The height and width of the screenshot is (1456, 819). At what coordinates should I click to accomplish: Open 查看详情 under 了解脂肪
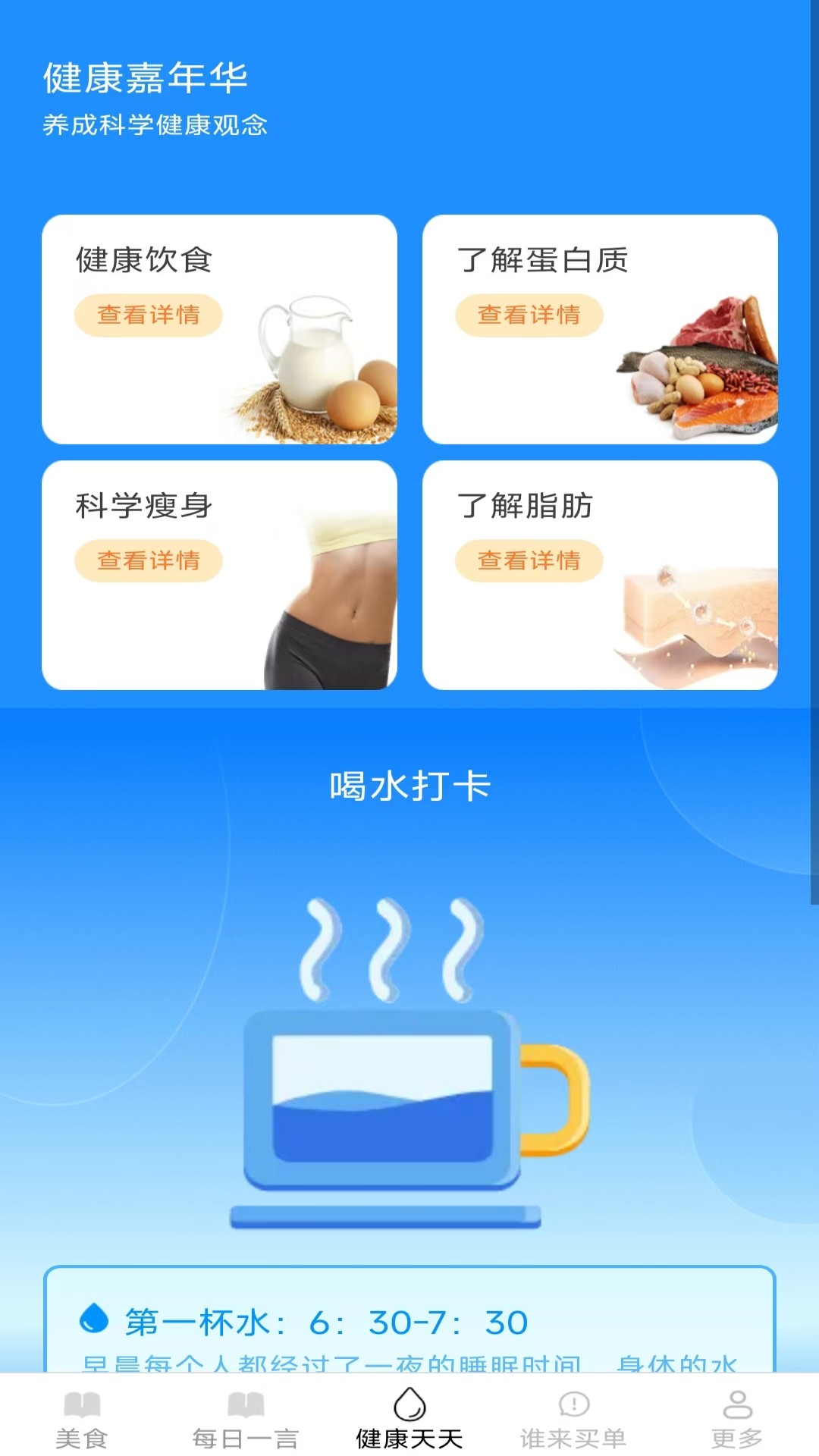point(529,560)
